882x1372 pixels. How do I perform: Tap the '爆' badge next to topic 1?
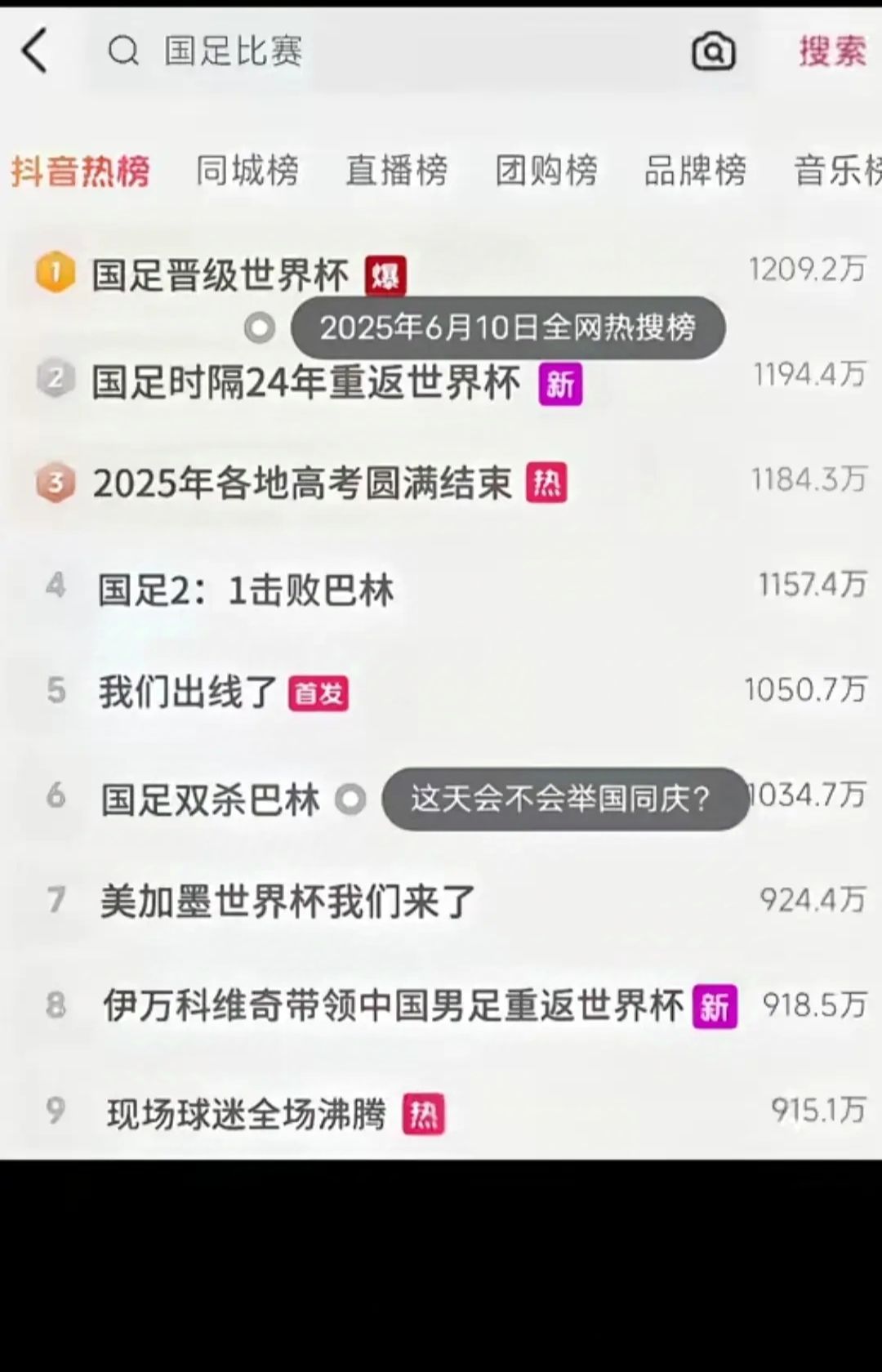point(385,275)
